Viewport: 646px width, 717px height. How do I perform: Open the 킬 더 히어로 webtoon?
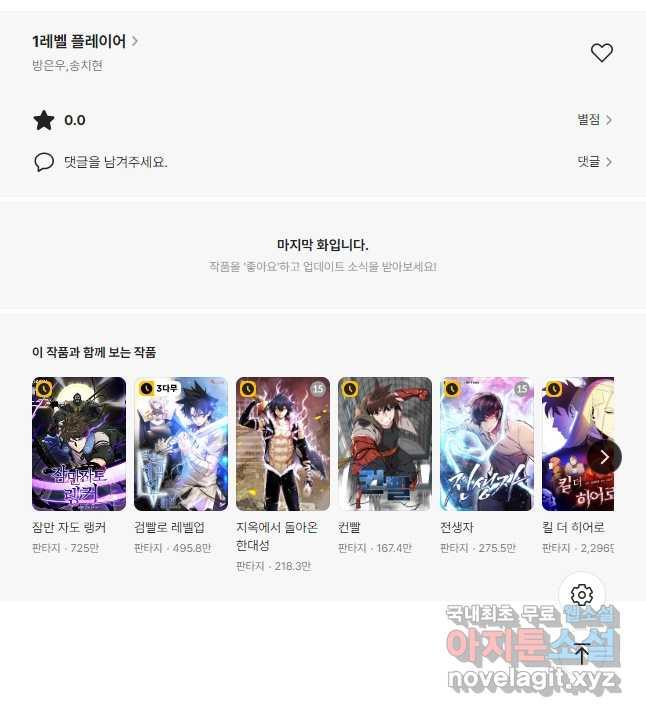577,444
